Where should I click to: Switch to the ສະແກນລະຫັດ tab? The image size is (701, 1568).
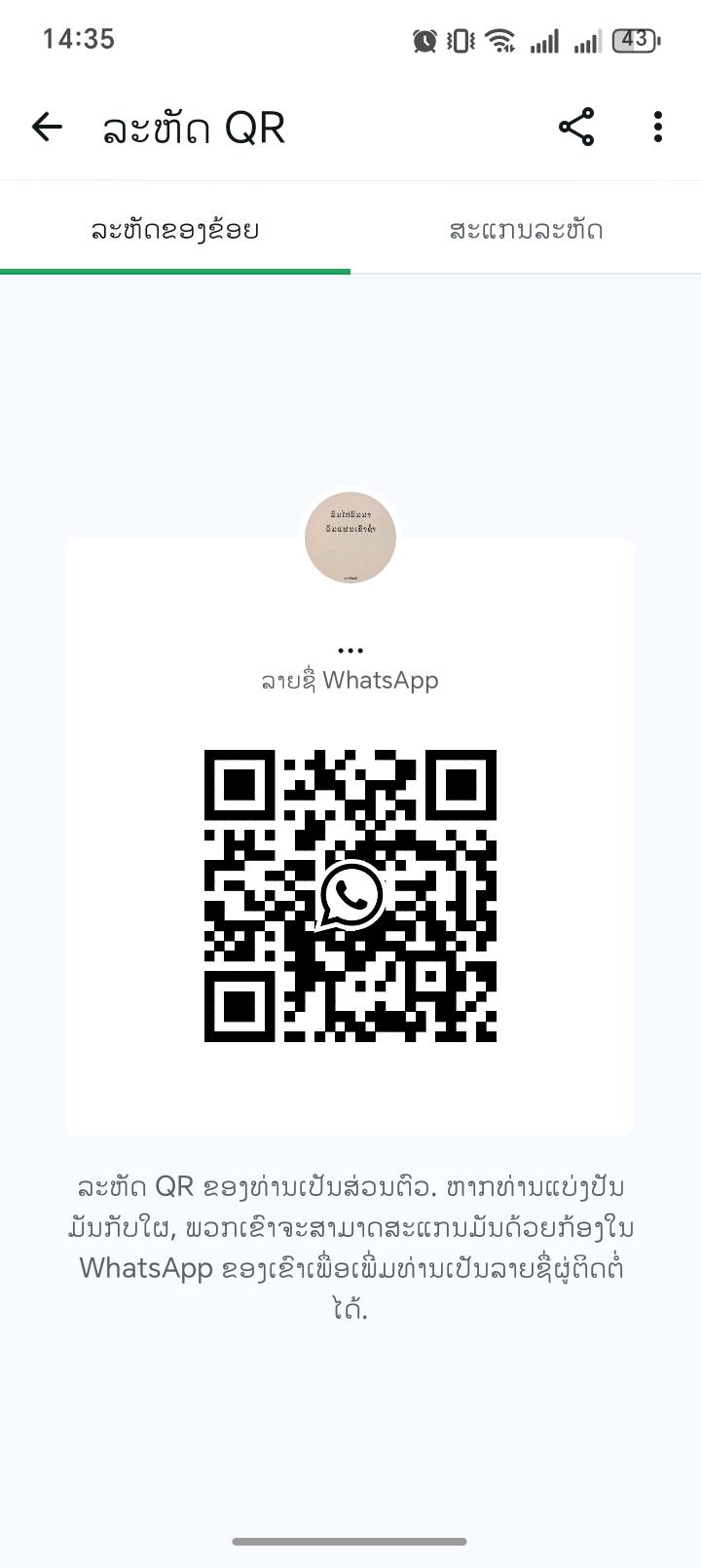coord(526,230)
